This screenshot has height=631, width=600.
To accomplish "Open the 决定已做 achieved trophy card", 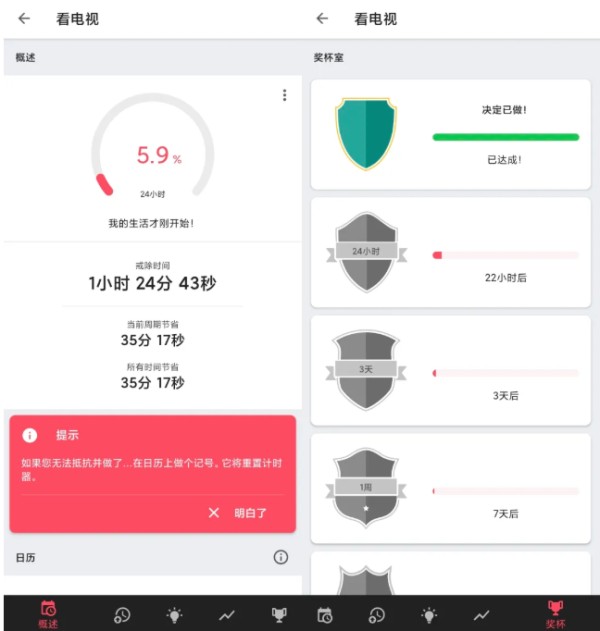I will tap(450, 135).
